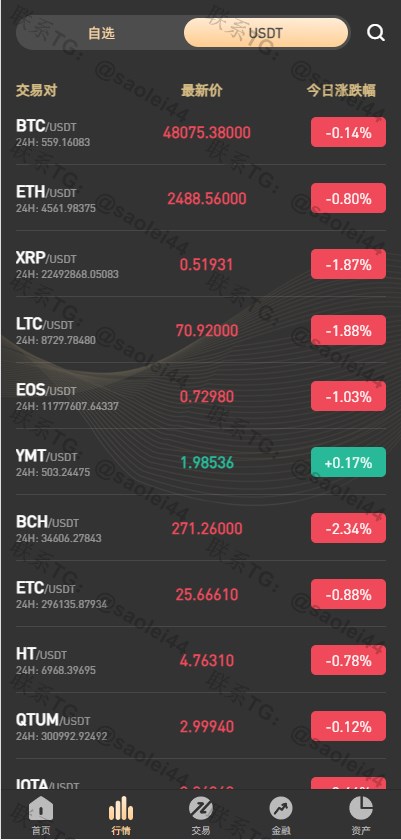401x840 pixels.
Task: Open the BTC/USDT trading pair
Action: point(201,132)
